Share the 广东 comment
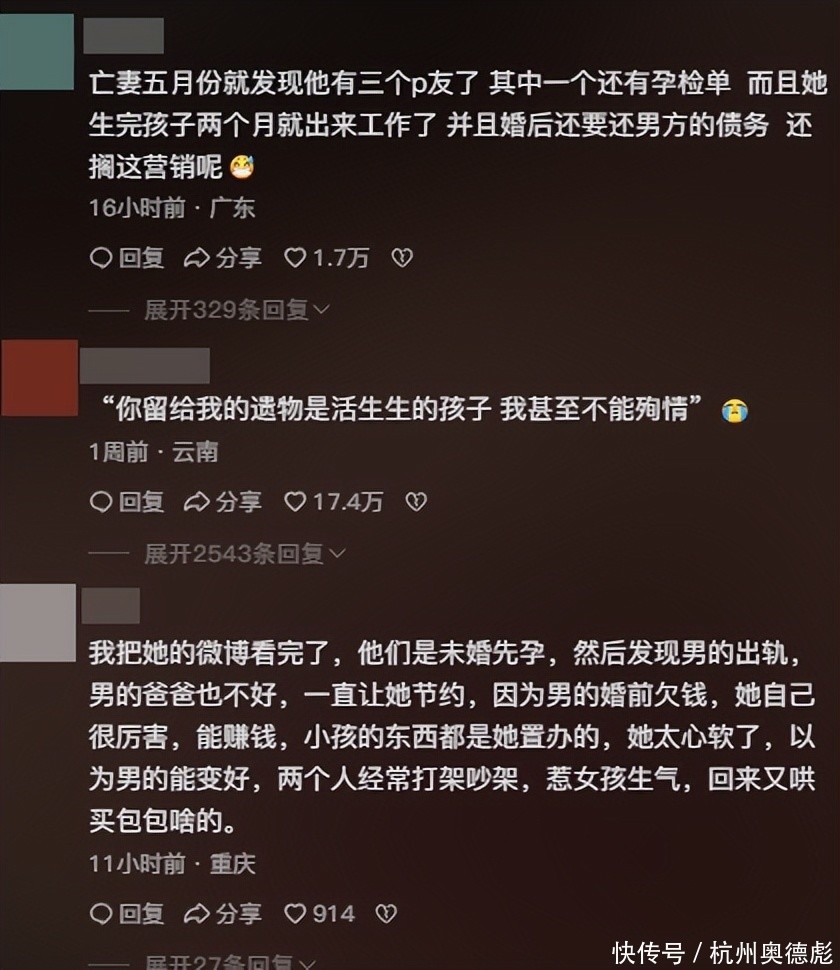The width and height of the screenshot is (840, 970). click(x=223, y=257)
